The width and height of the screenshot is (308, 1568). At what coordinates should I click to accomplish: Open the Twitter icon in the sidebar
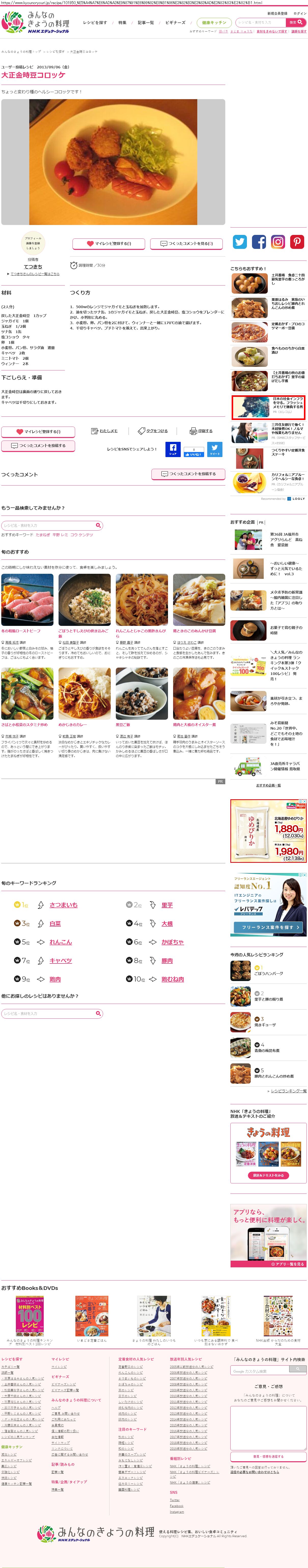click(x=240, y=242)
